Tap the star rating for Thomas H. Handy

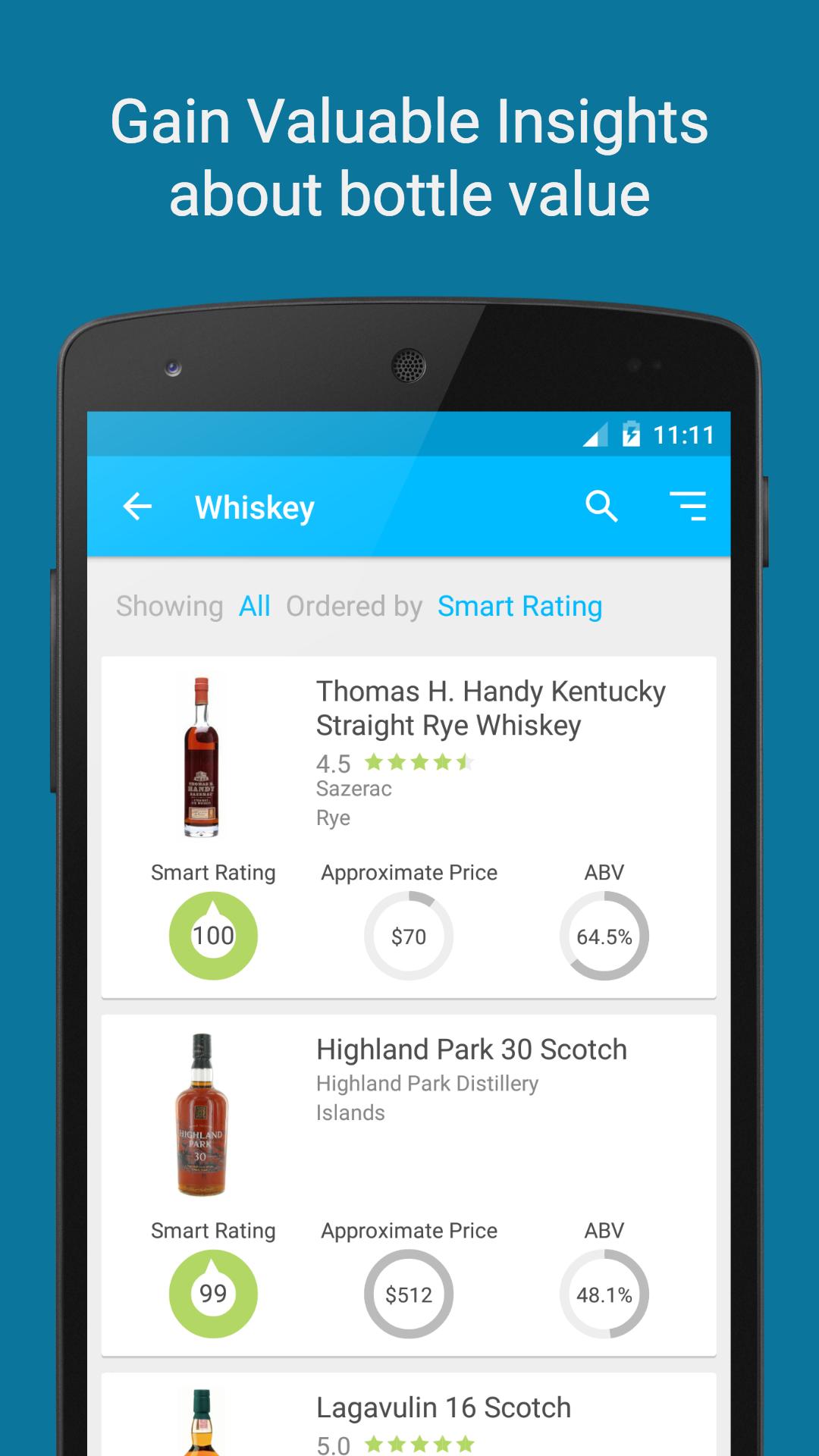click(x=416, y=762)
